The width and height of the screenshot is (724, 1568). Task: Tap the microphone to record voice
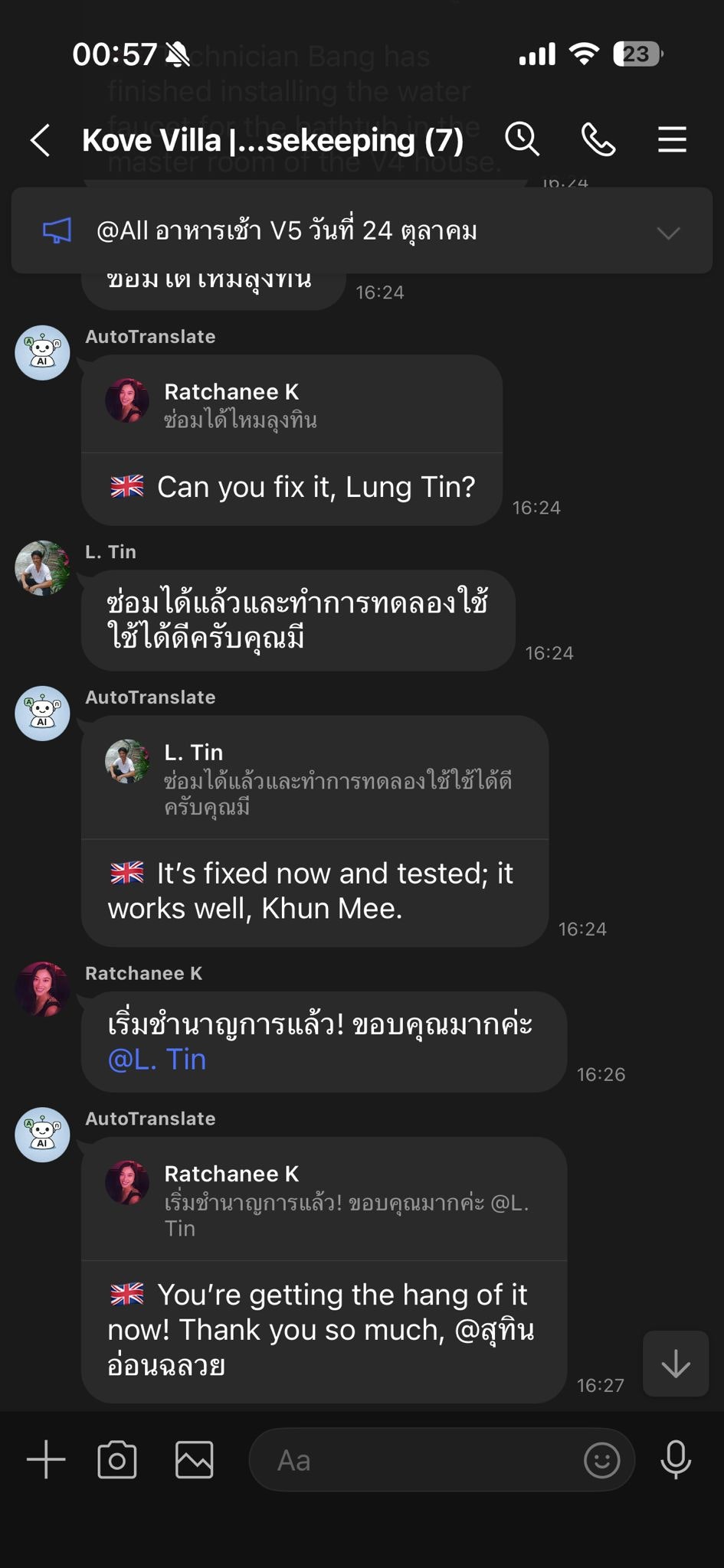point(677,1459)
